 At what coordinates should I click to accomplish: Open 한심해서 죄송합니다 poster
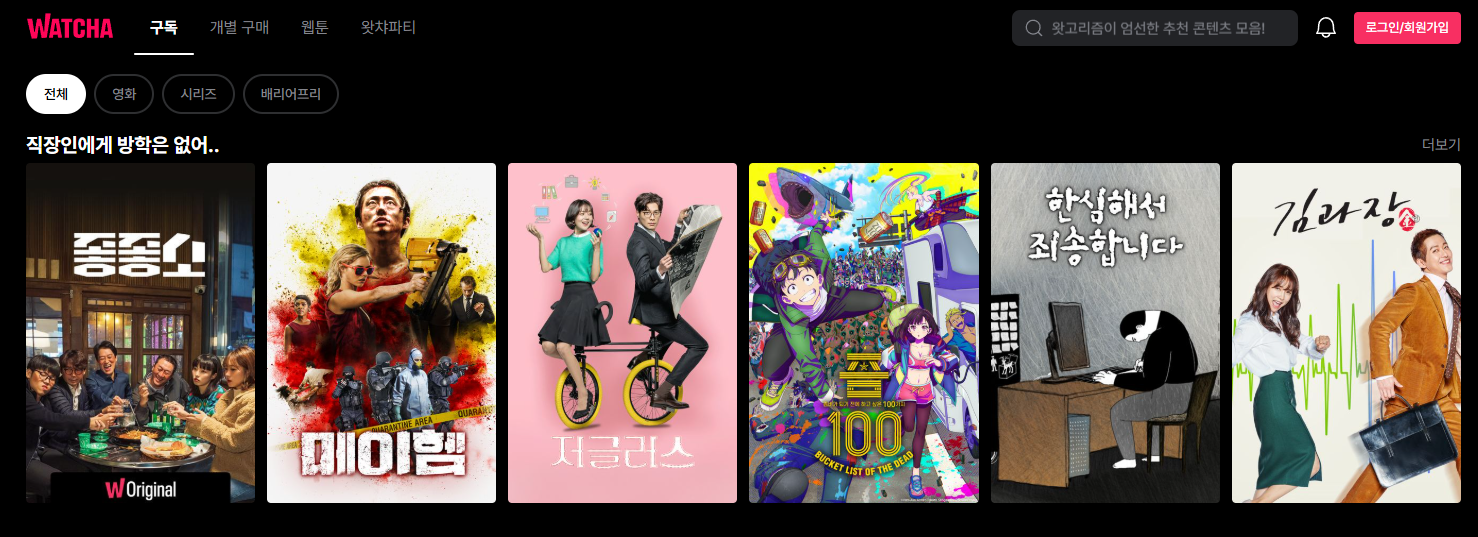pyautogui.click(x=1105, y=332)
